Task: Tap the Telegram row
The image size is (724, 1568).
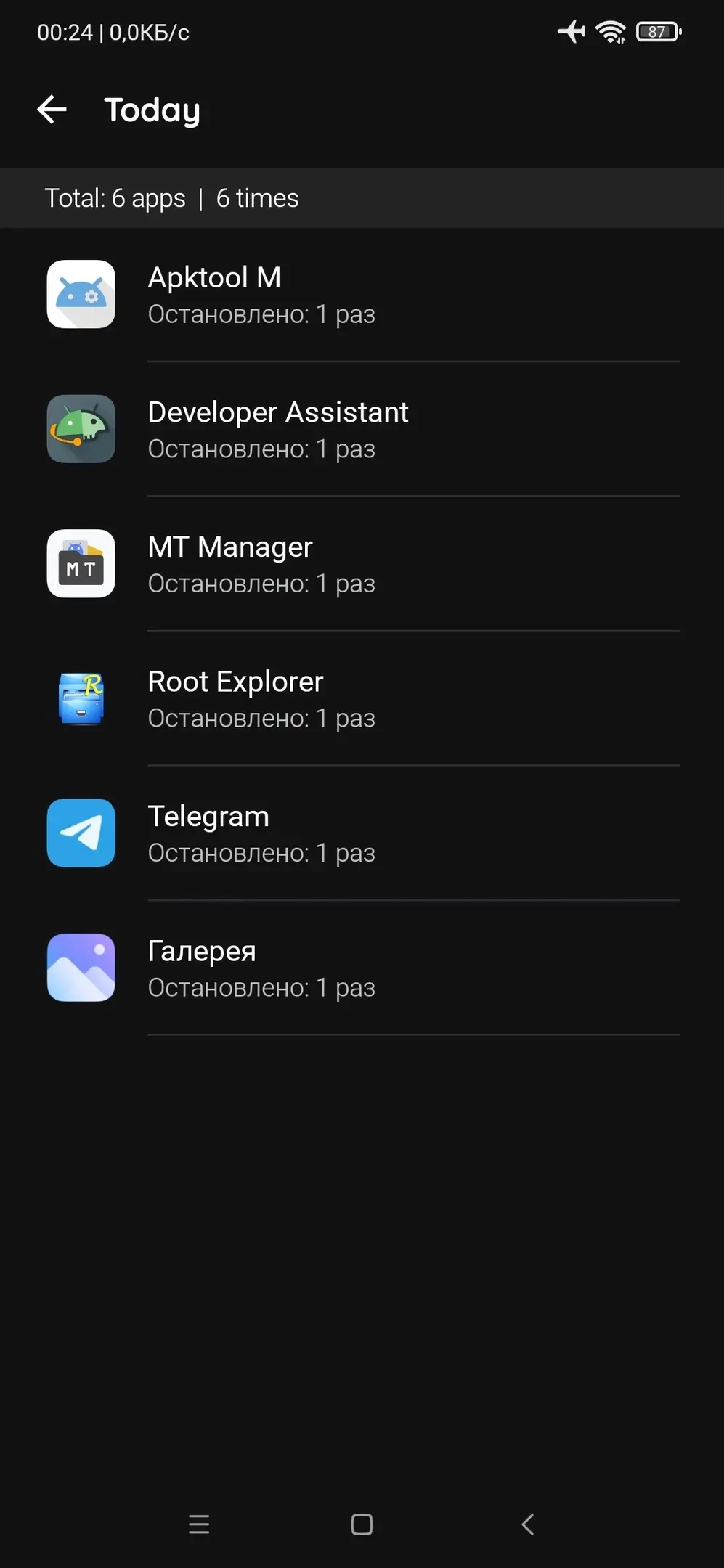Action: [x=362, y=833]
